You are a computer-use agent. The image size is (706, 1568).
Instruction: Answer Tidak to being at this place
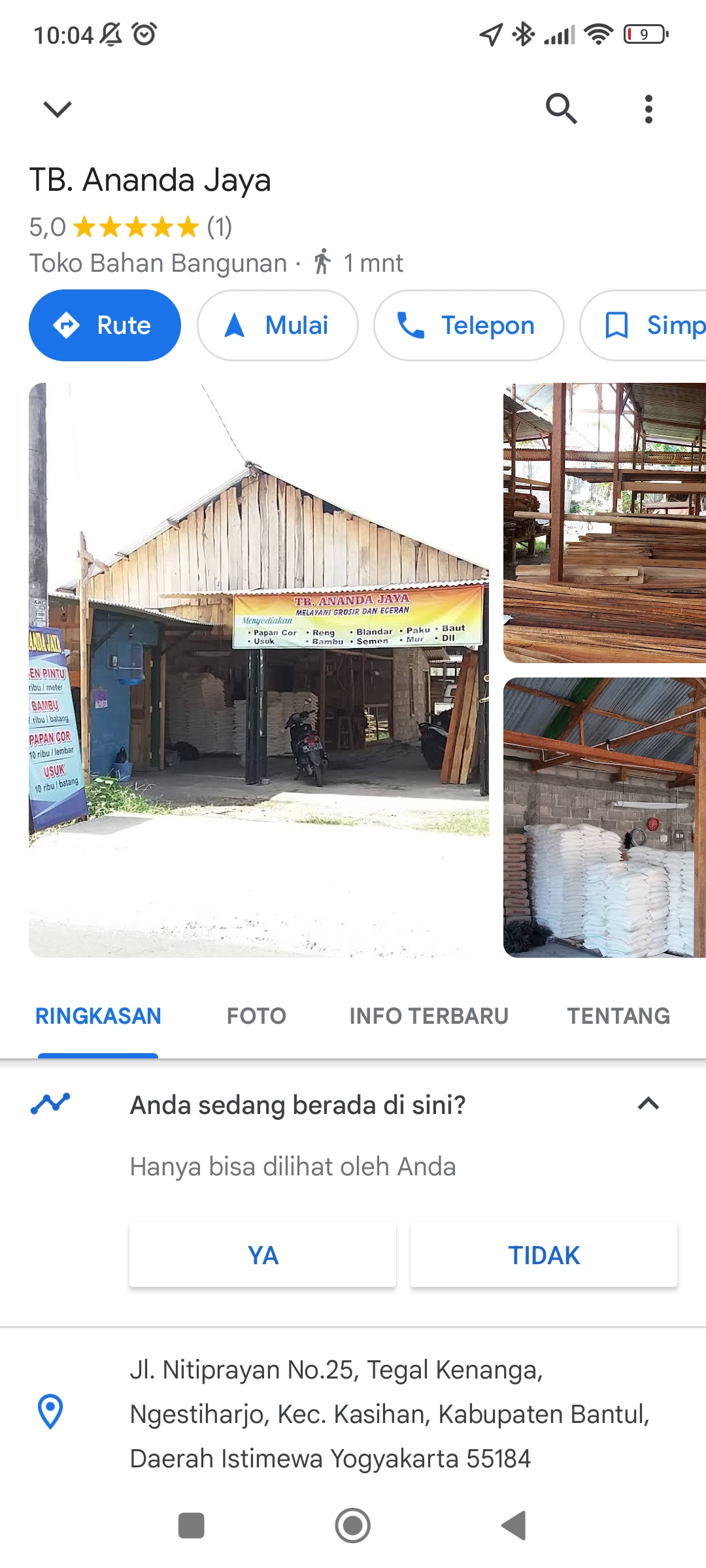[543, 1255]
